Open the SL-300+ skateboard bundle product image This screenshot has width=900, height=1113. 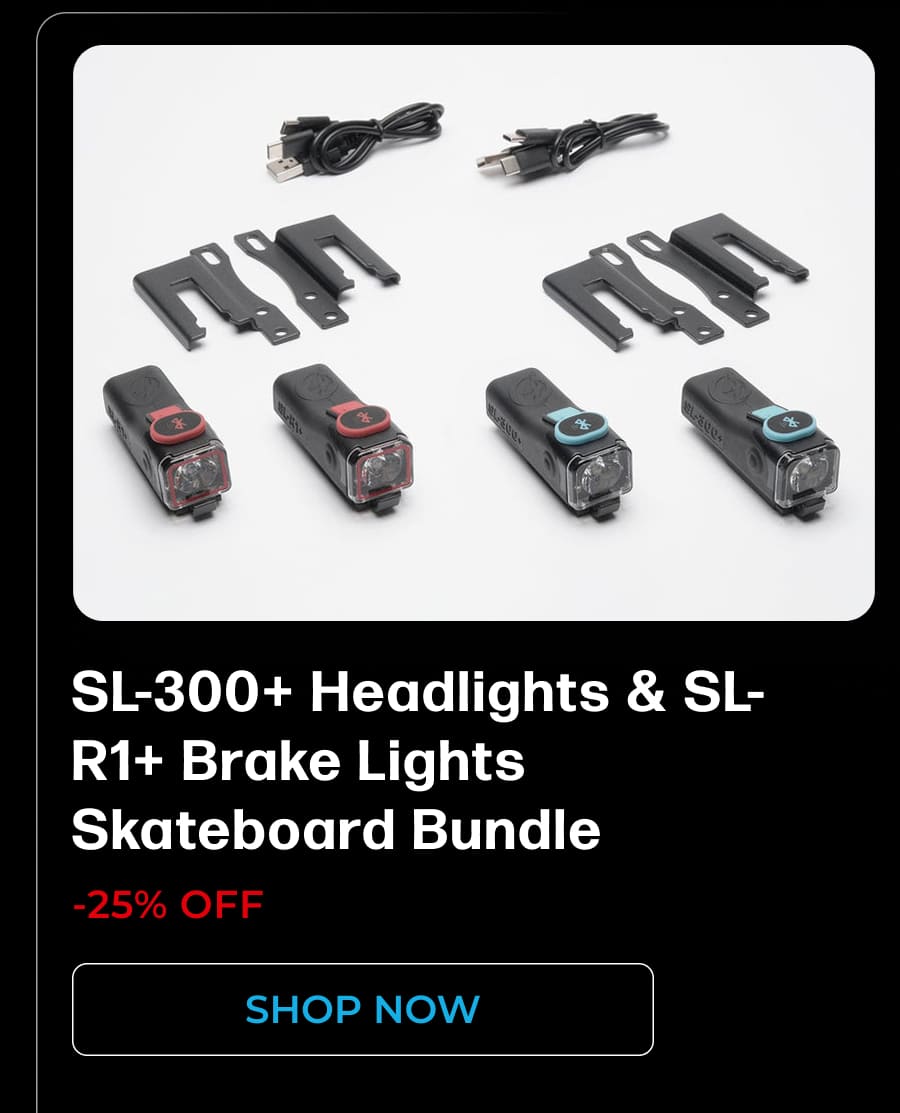point(473,333)
